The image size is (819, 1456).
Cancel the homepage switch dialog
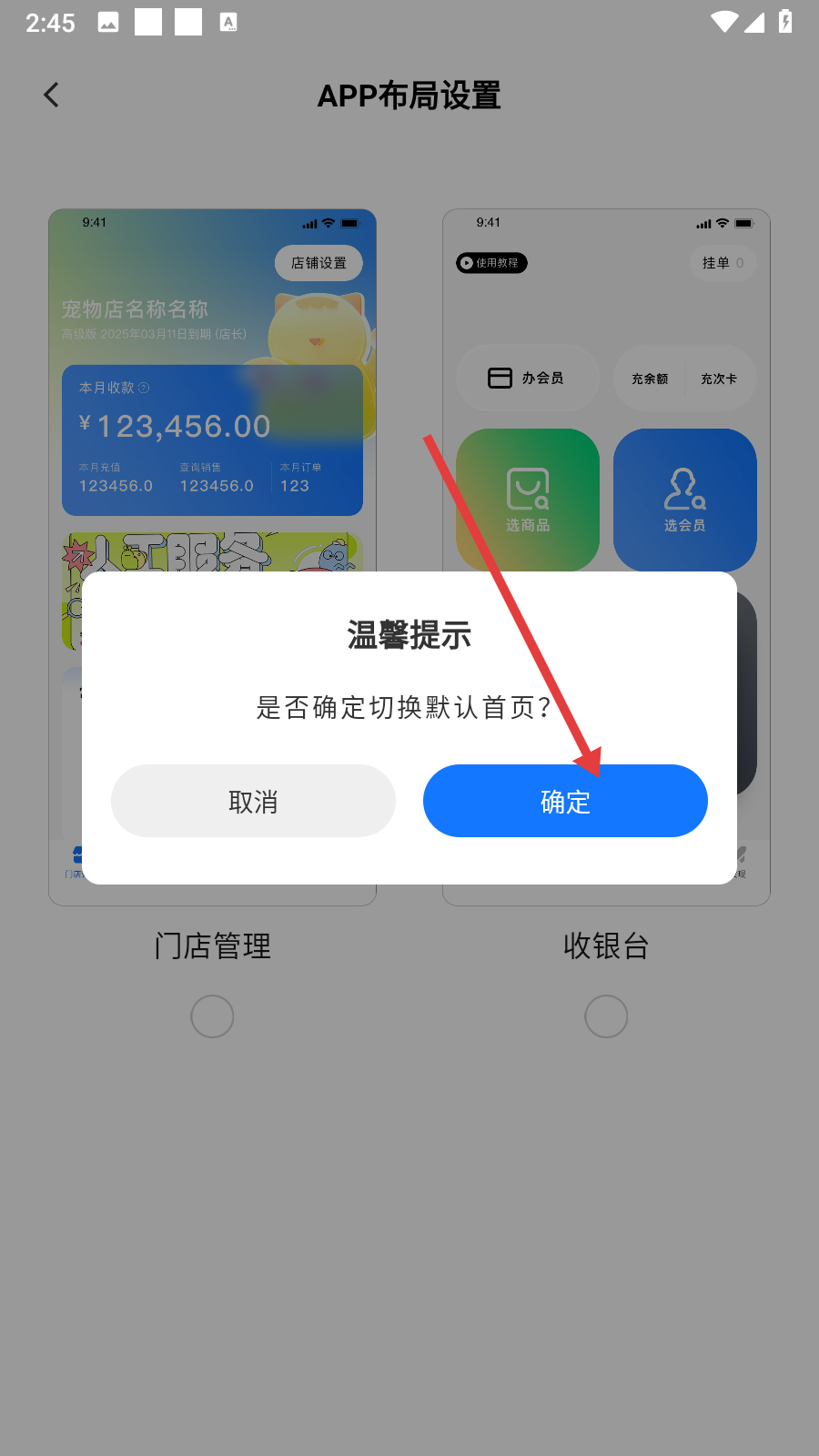coord(253,801)
